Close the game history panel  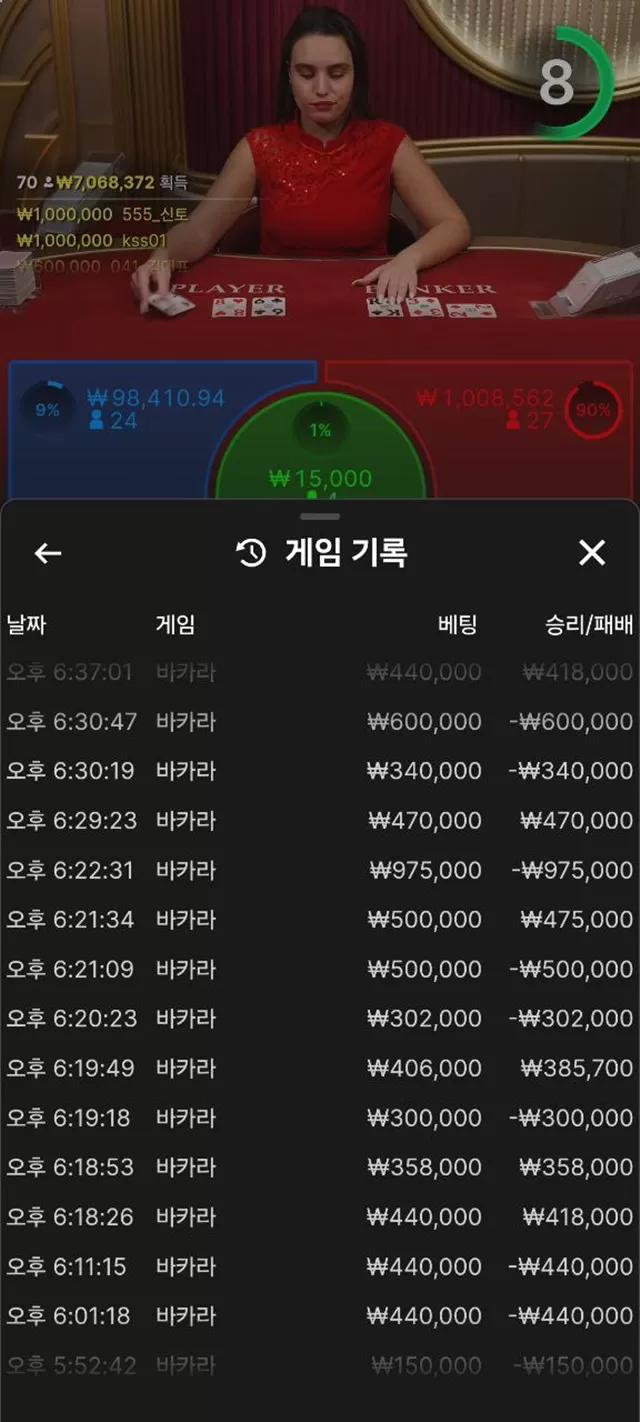click(592, 552)
